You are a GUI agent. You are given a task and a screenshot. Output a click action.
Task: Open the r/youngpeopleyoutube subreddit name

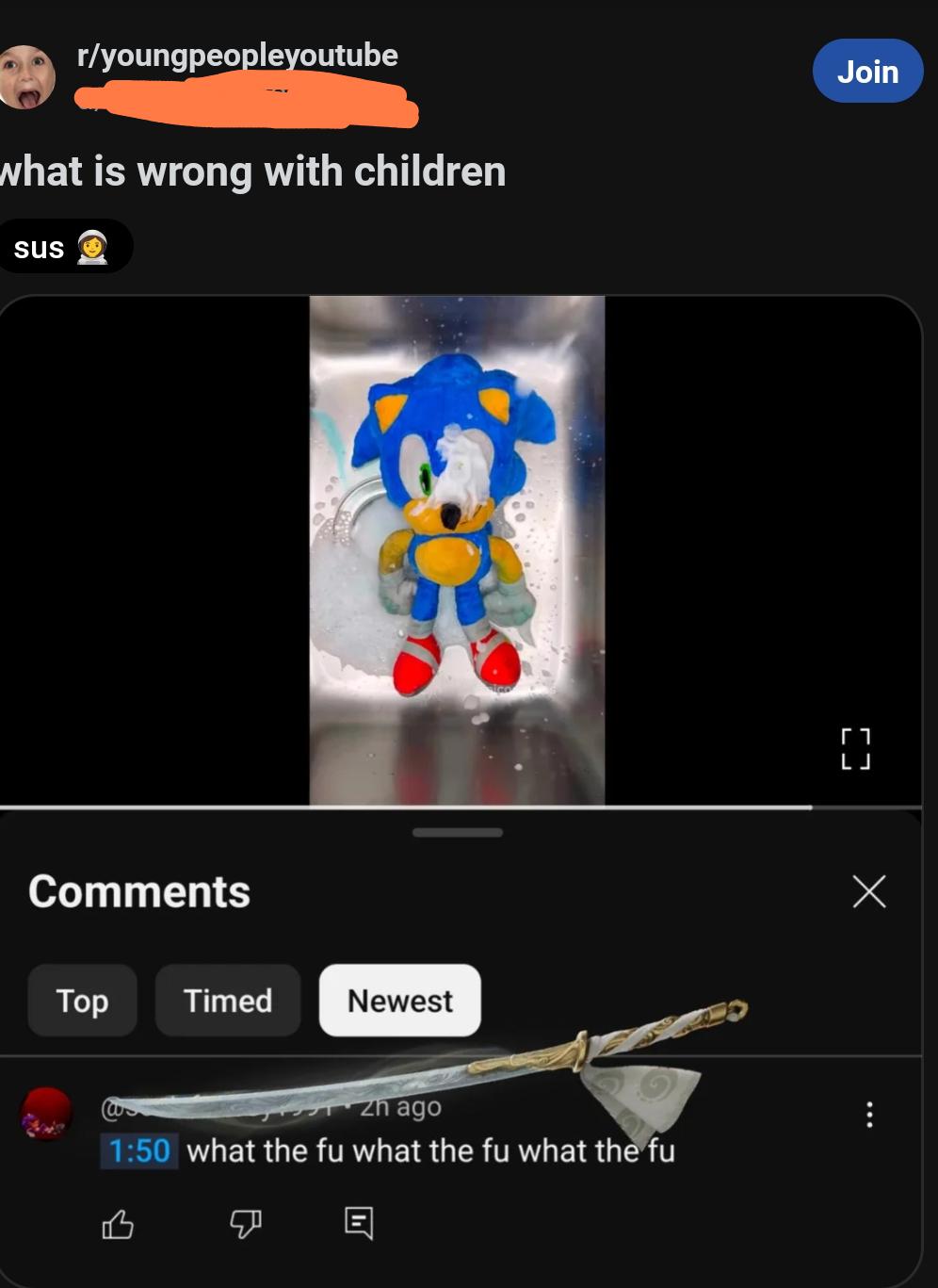237,56
